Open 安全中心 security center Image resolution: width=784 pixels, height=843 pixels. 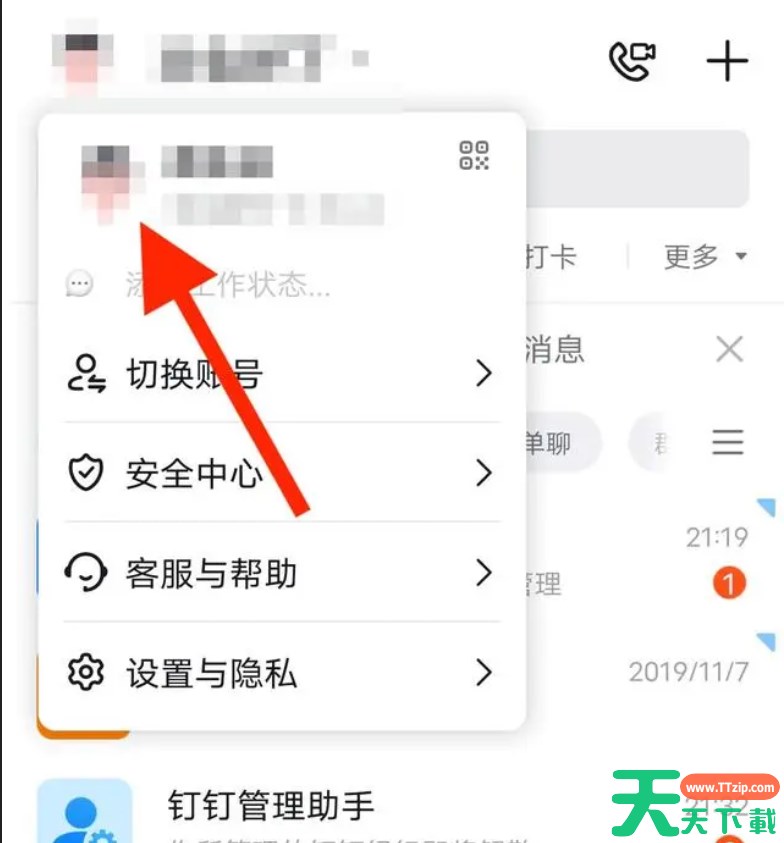pos(280,473)
